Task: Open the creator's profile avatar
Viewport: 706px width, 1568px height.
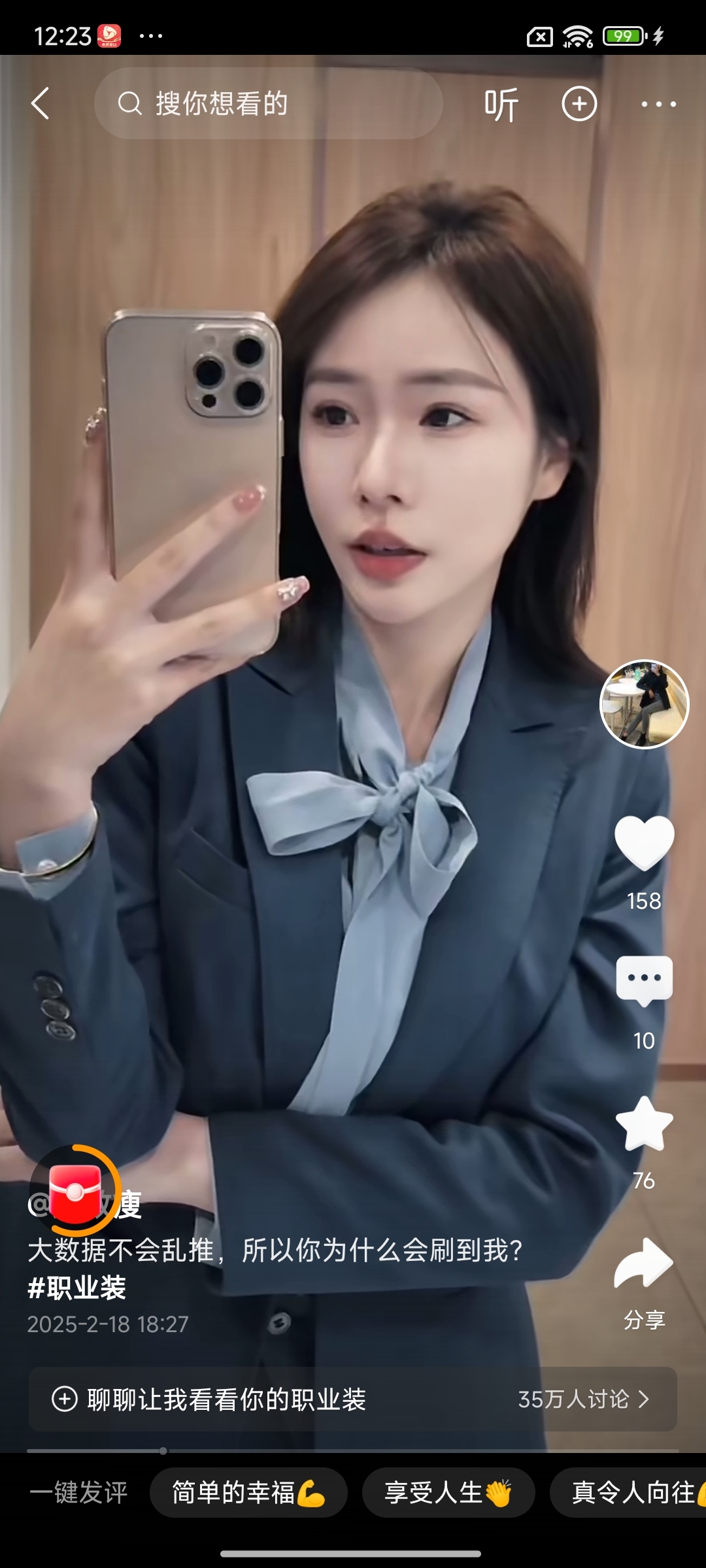Action: point(645,704)
